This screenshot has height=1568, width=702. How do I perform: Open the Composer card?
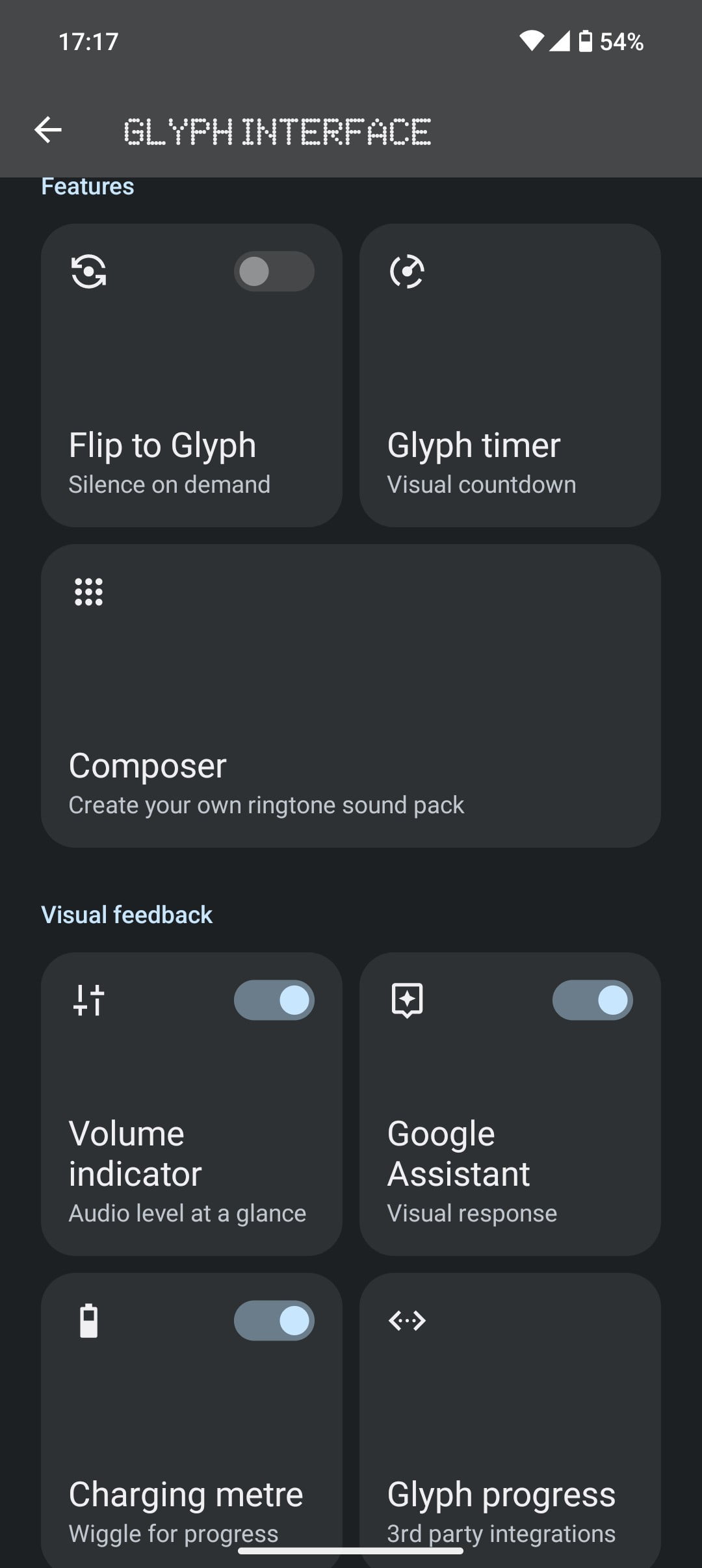[x=351, y=696]
